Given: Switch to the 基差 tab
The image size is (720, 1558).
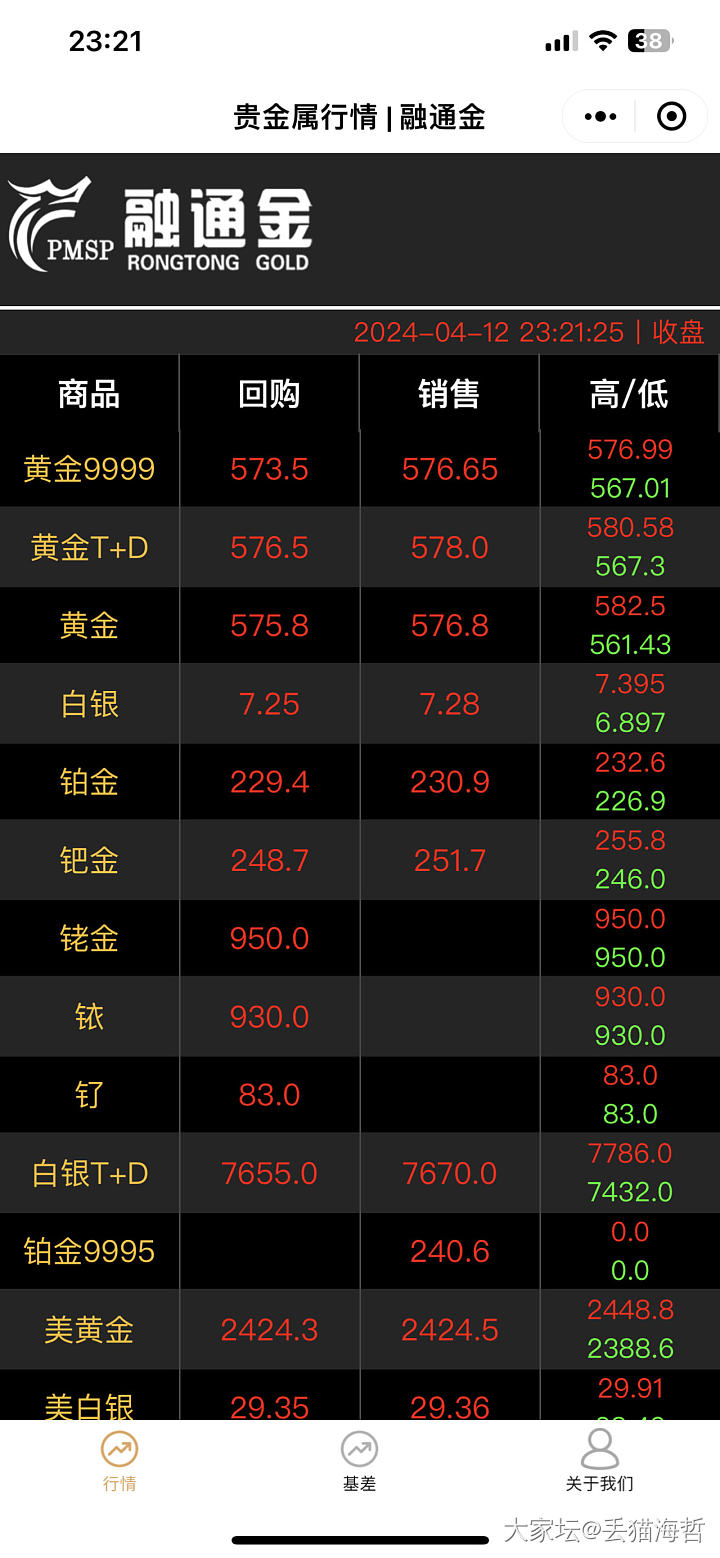Looking at the screenshot, I should [359, 1461].
